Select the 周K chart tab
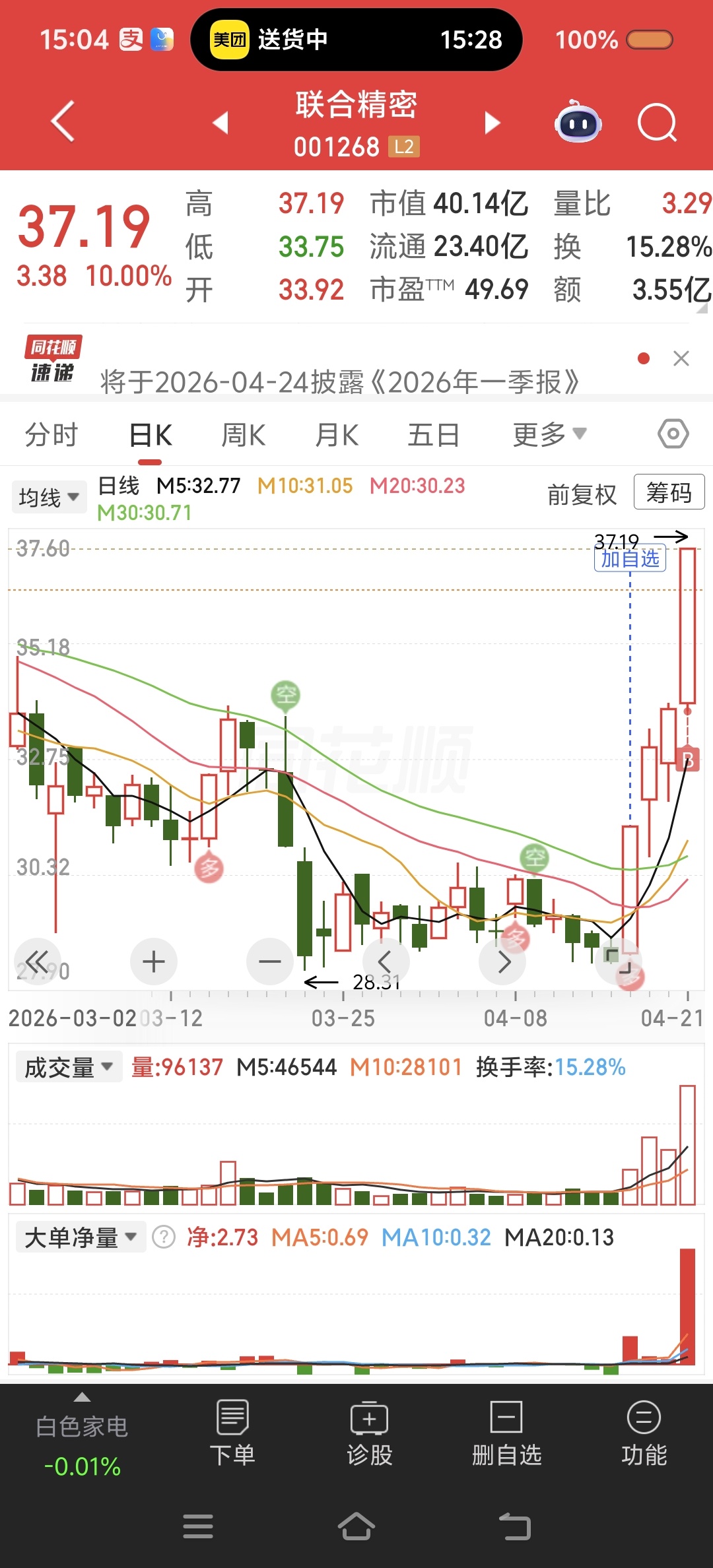713x1568 pixels. pyautogui.click(x=243, y=435)
